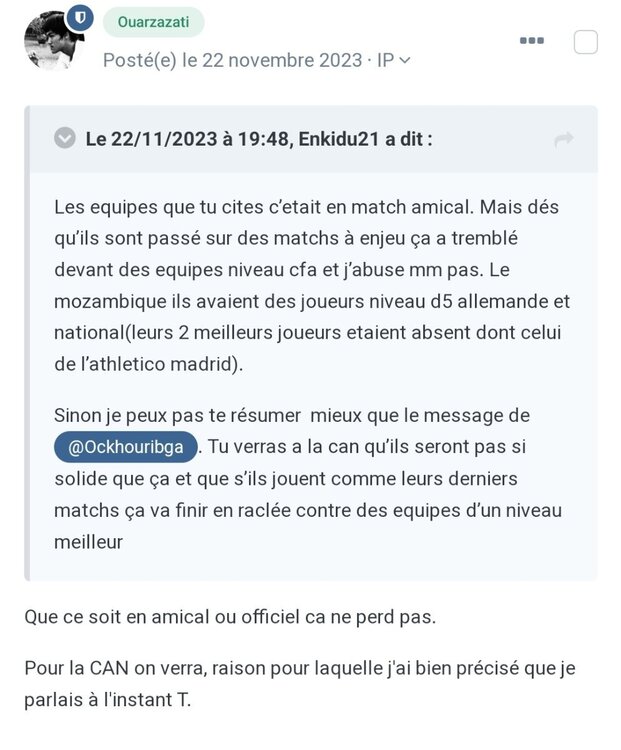Open the post date 22 novembre 2023 link
The height and width of the screenshot is (750, 621).
(x=232, y=60)
